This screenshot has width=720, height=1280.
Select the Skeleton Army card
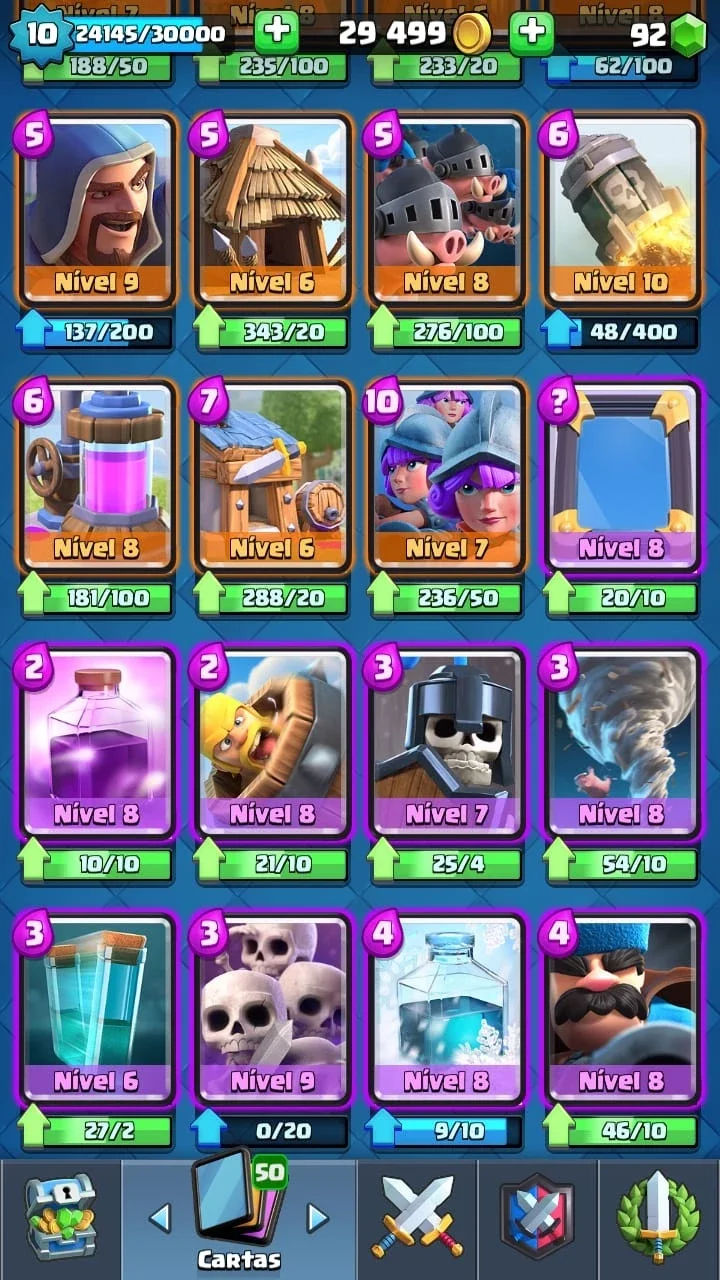point(273,1008)
